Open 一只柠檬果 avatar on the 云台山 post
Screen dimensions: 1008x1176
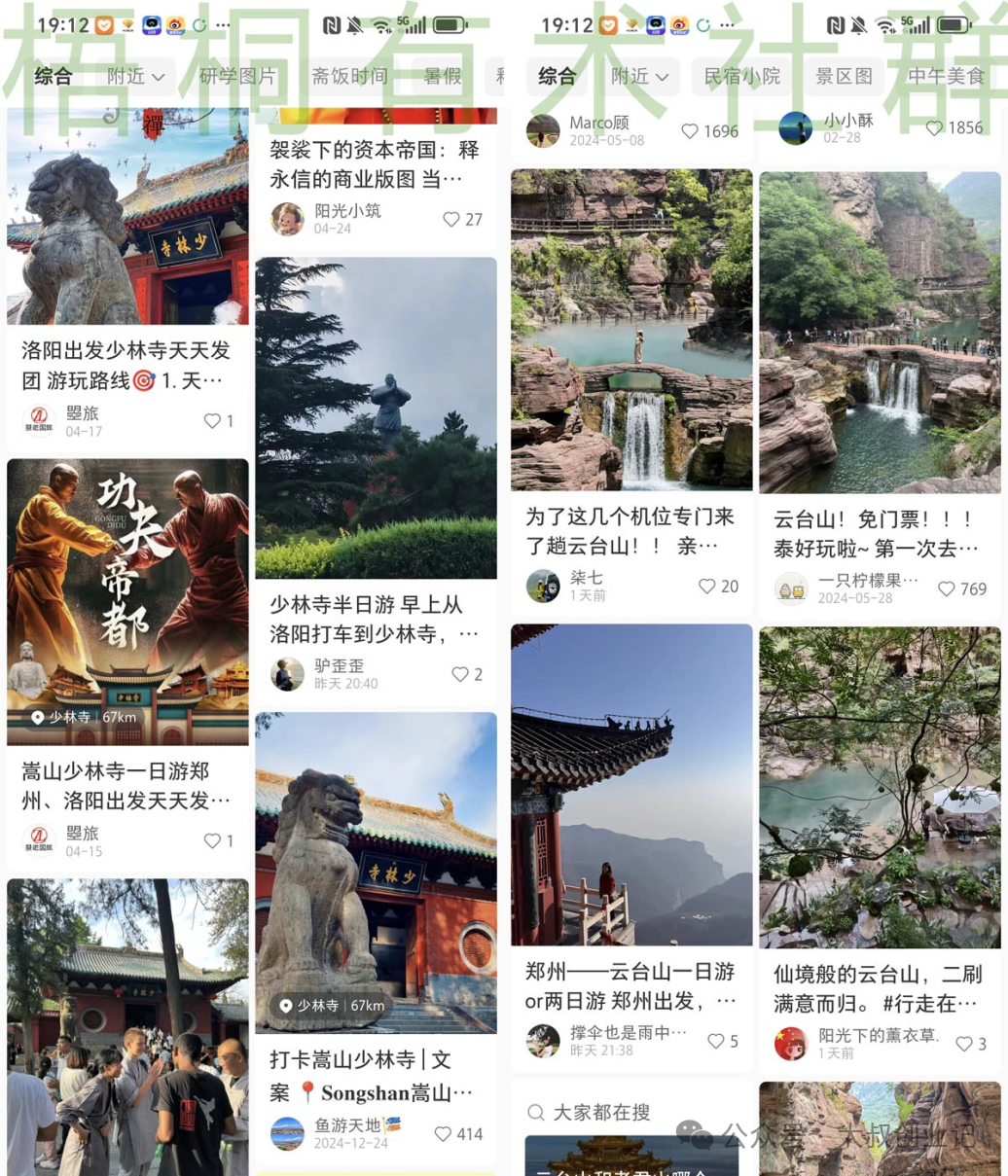[791, 588]
